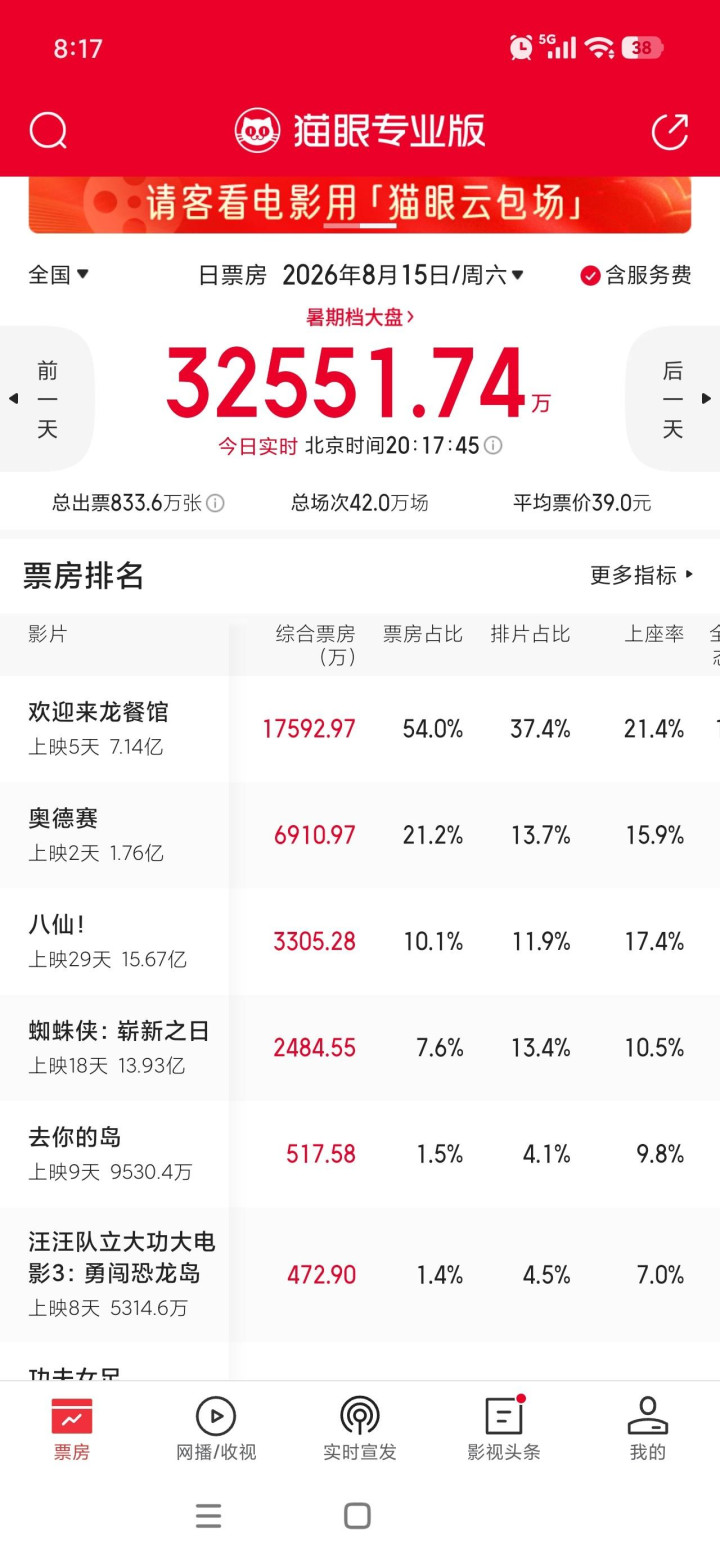Open the 蜘蛛侠：崭新之日 row
This screenshot has width=720, height=1559.
click(360, 1048)
